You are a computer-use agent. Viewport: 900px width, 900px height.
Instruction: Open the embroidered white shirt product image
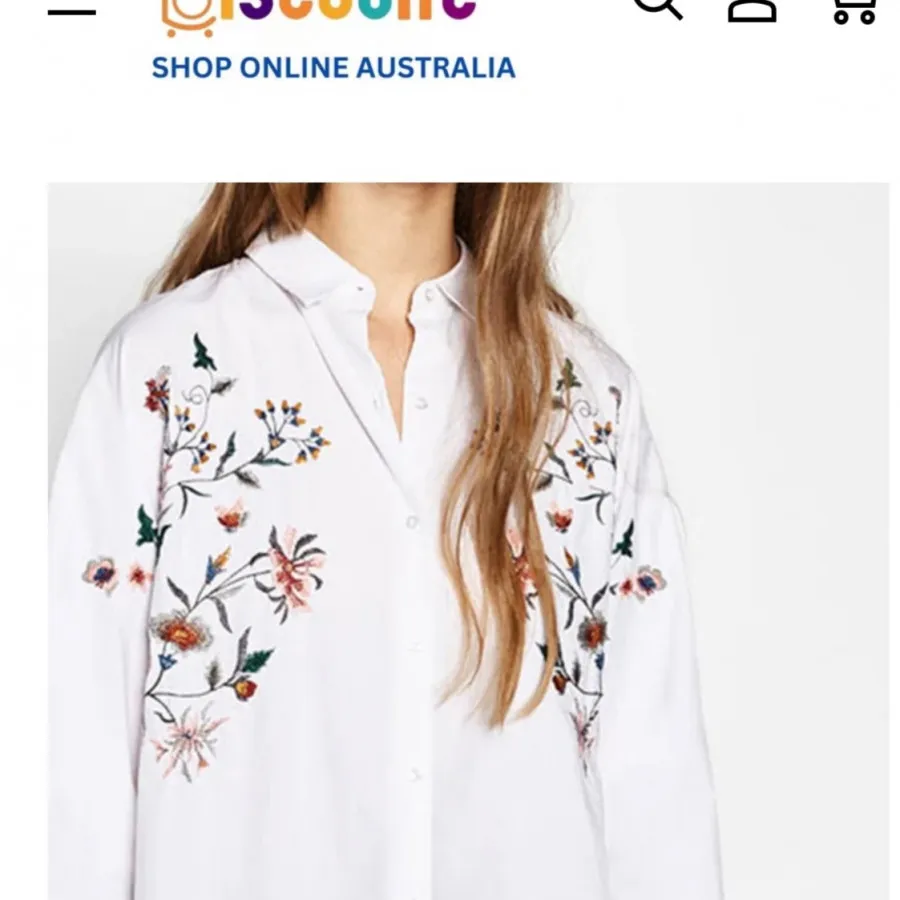click(x=468, y=540)
